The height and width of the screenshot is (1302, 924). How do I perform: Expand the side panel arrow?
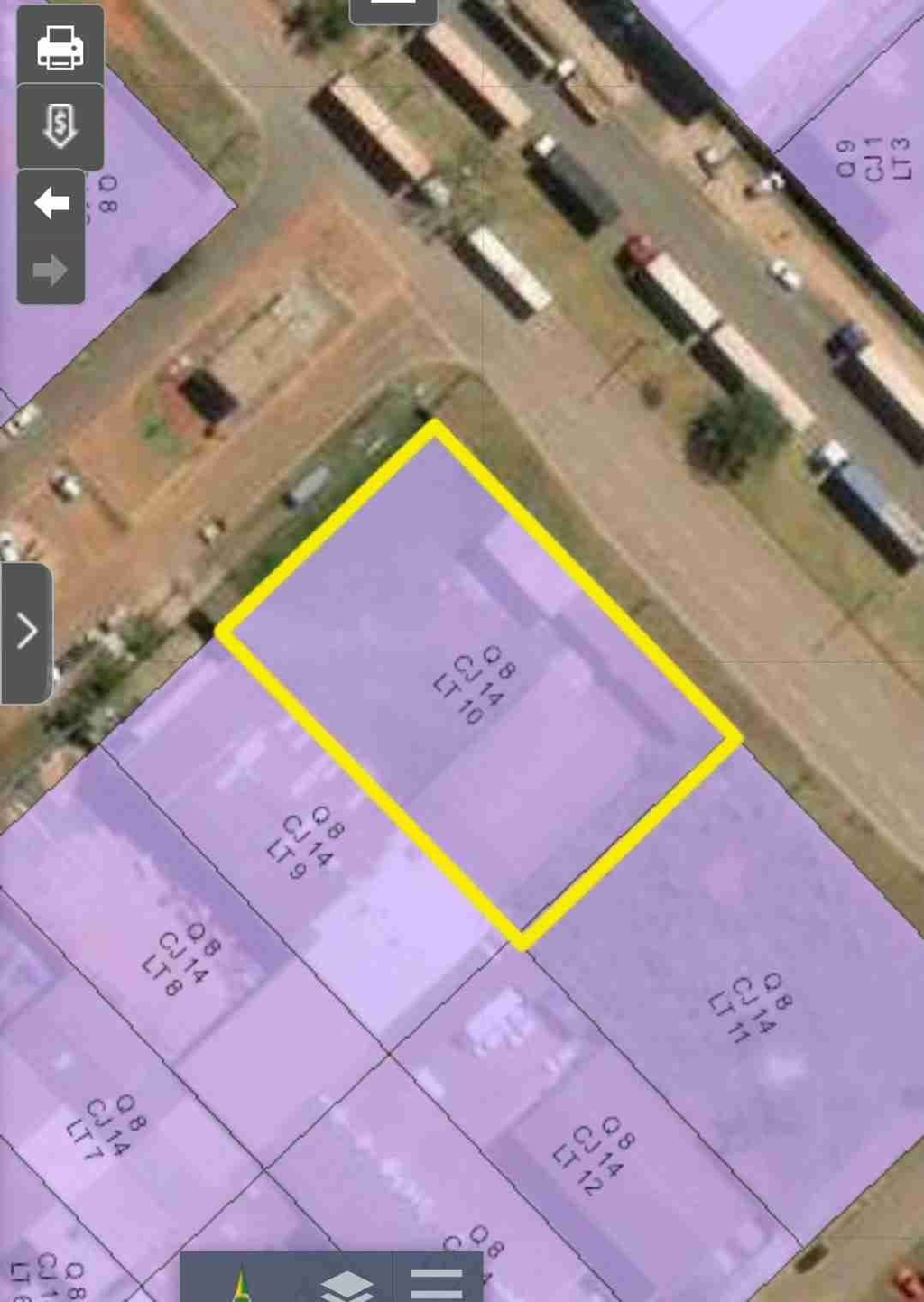click(27, 632)
